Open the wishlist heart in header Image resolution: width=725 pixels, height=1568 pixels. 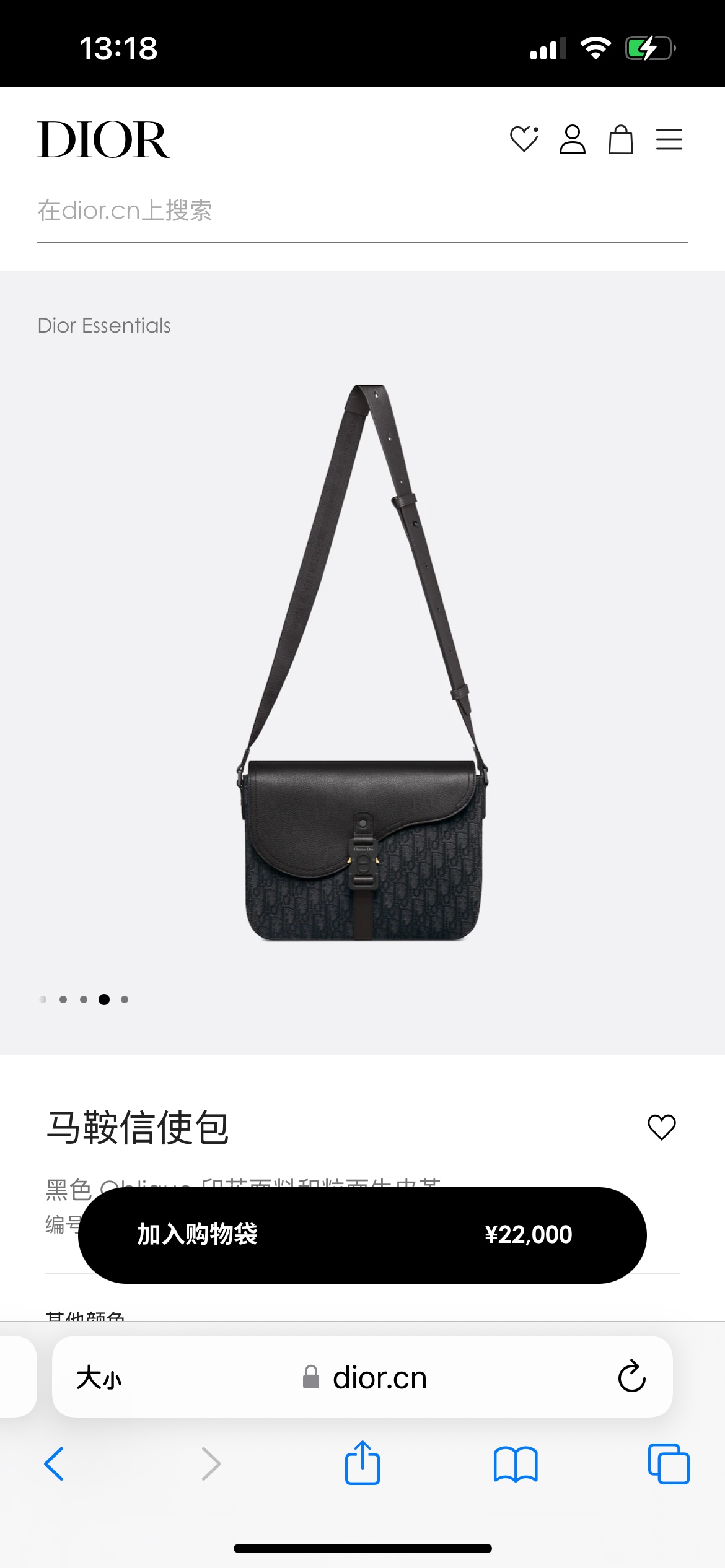524,139
